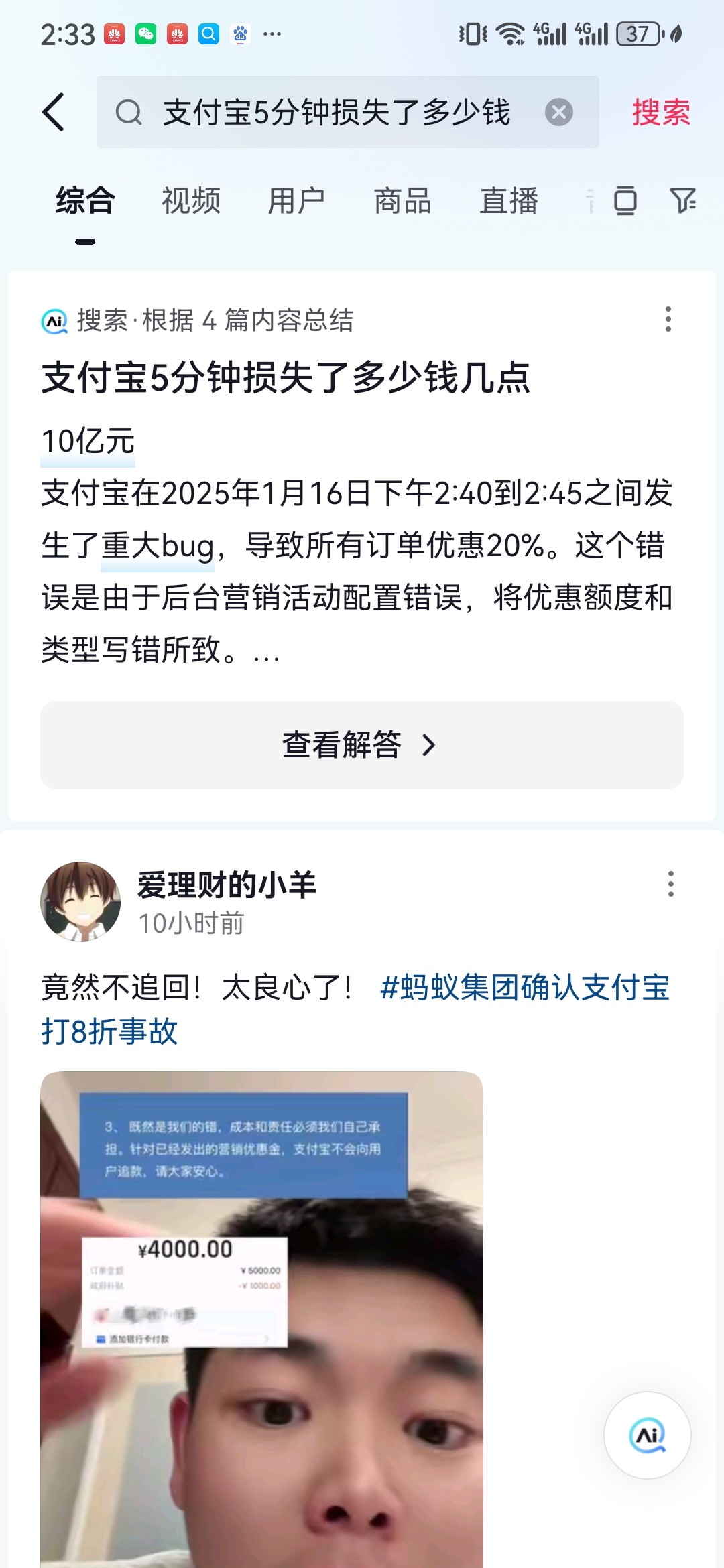This screenshot has height=1568, width=724.
Task: Open overflow menu on 爱理财的小羊 post
Action: click(x=670, y=885)
